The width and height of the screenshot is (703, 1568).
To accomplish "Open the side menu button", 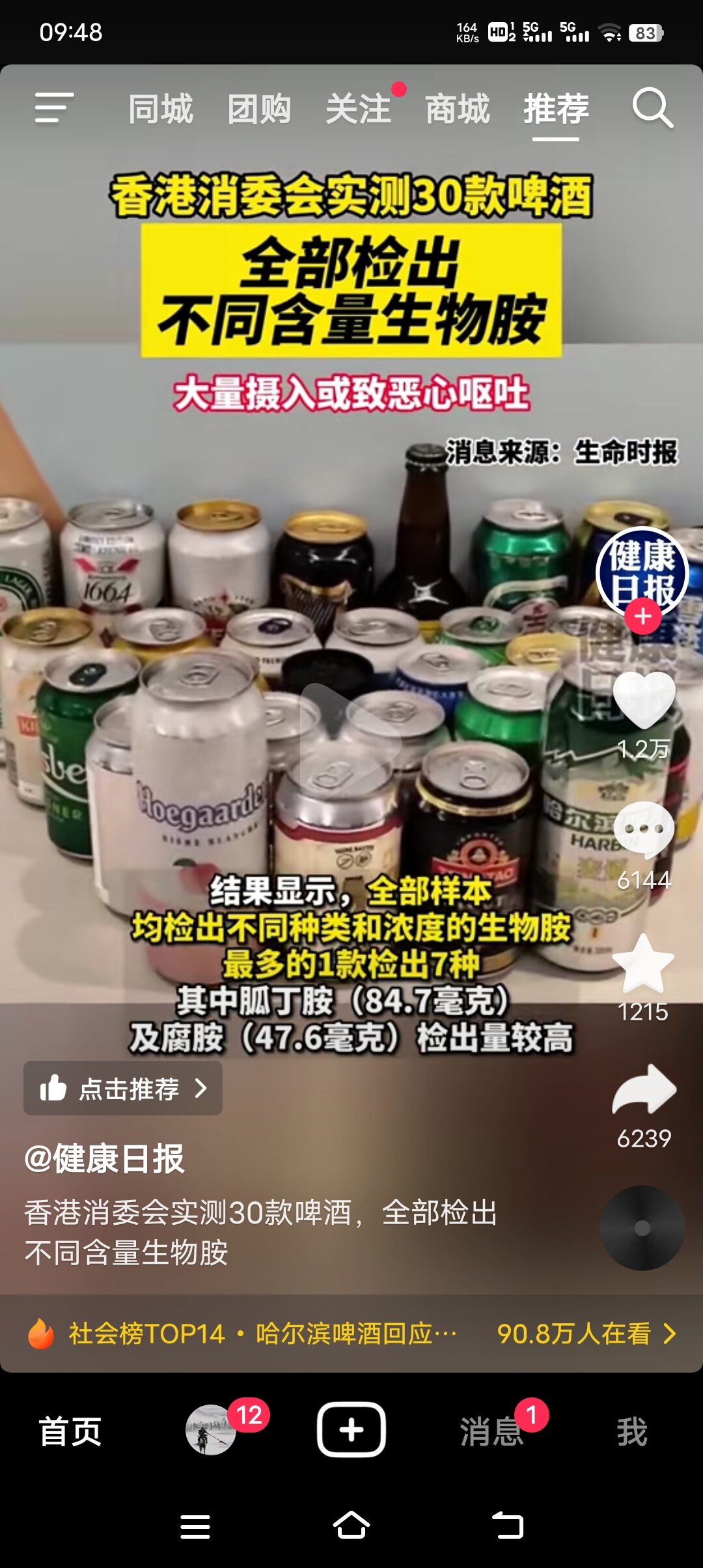I will (53, 107).
